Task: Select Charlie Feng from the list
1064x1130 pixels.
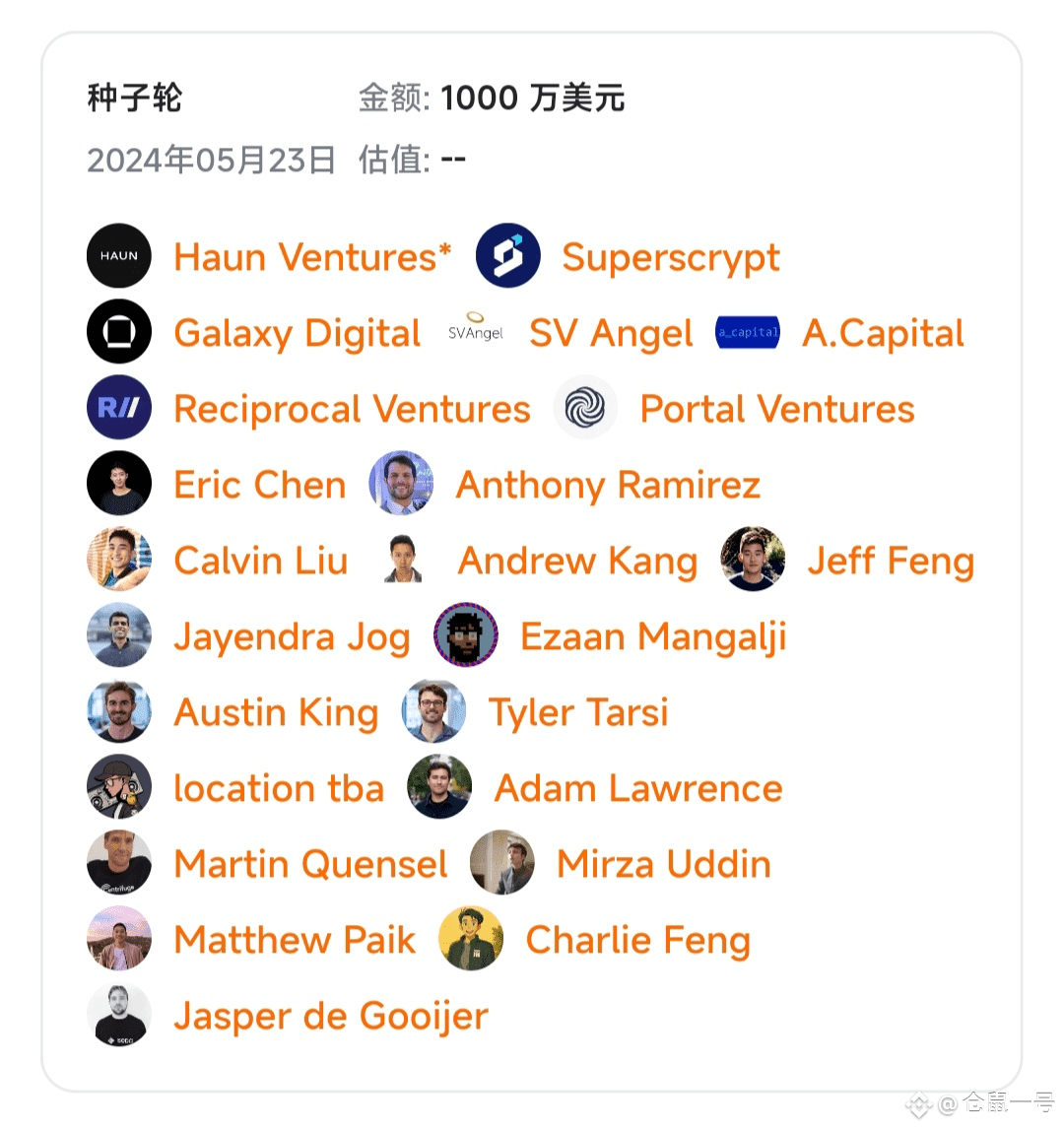Action: click(x=637, y=940)
